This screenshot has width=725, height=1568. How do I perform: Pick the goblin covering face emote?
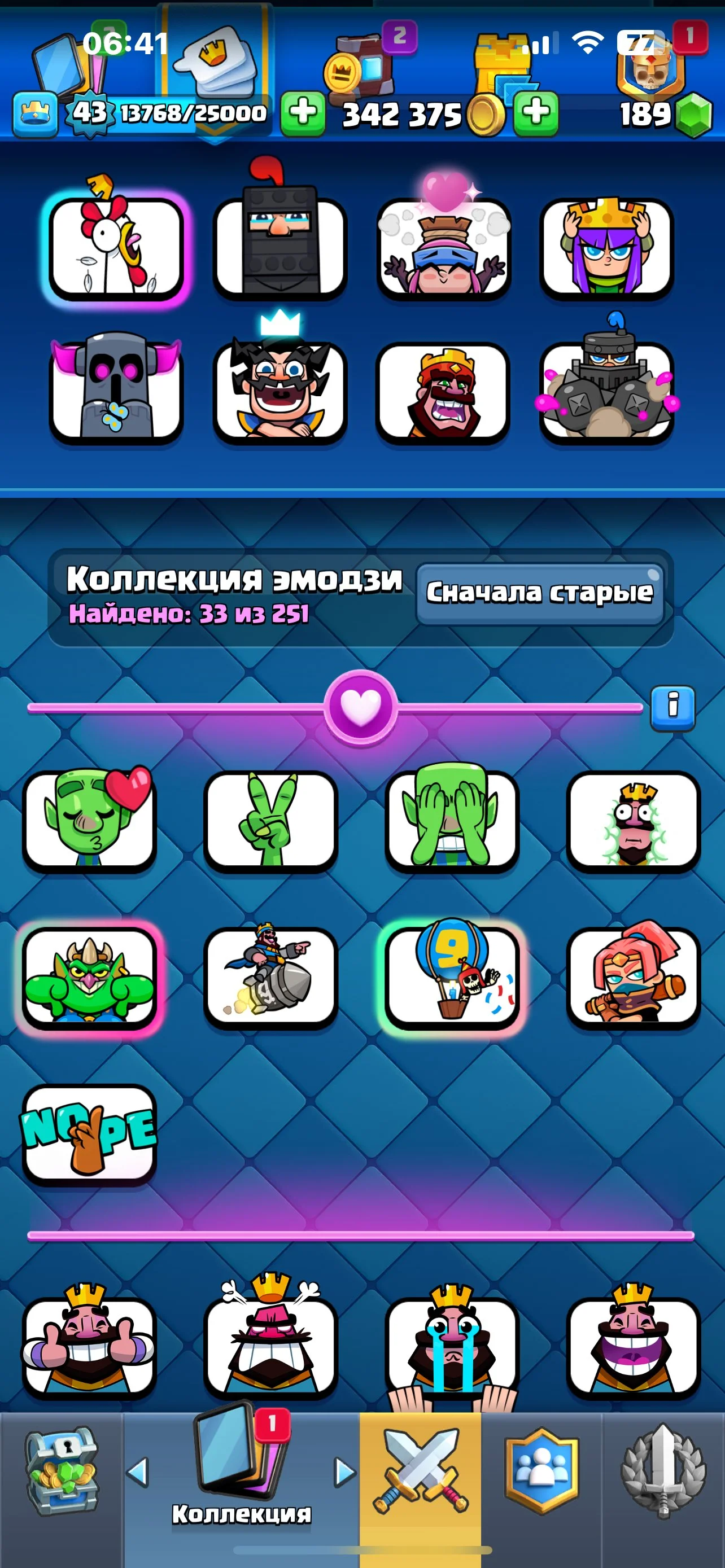pyautogui.click(x=452, y=820)
